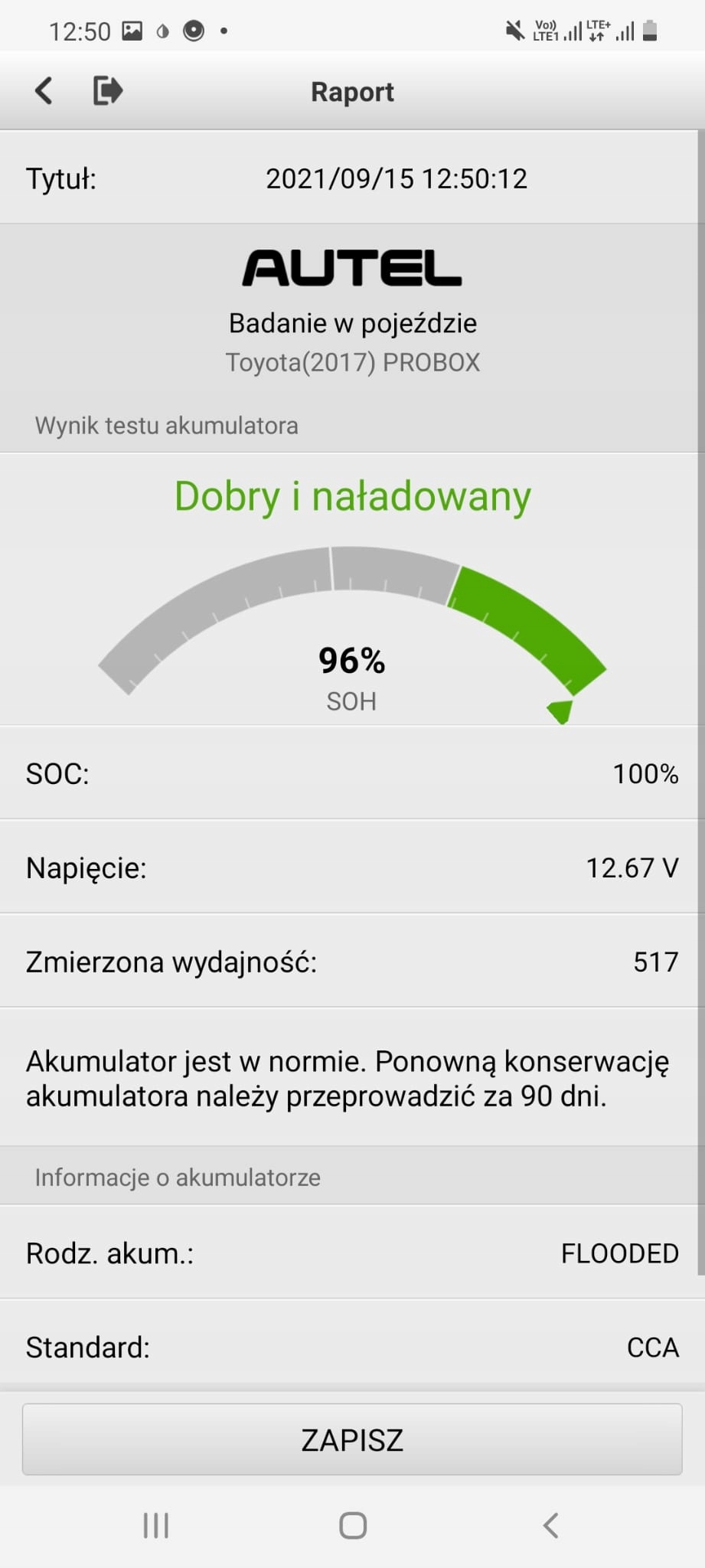Image resolution: width=705 pixels, height=1568 pixels.
Task: Tap the export report icon
Action: click(x=107, y=91)
